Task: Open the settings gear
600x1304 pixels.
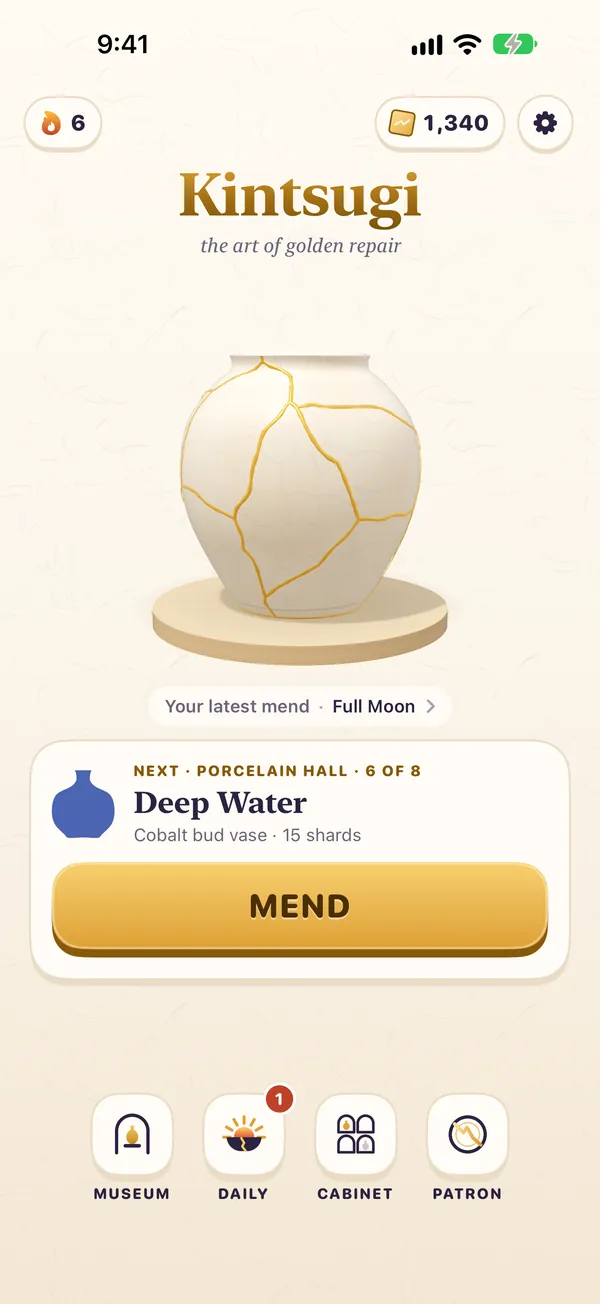Action: coord(545,123)
